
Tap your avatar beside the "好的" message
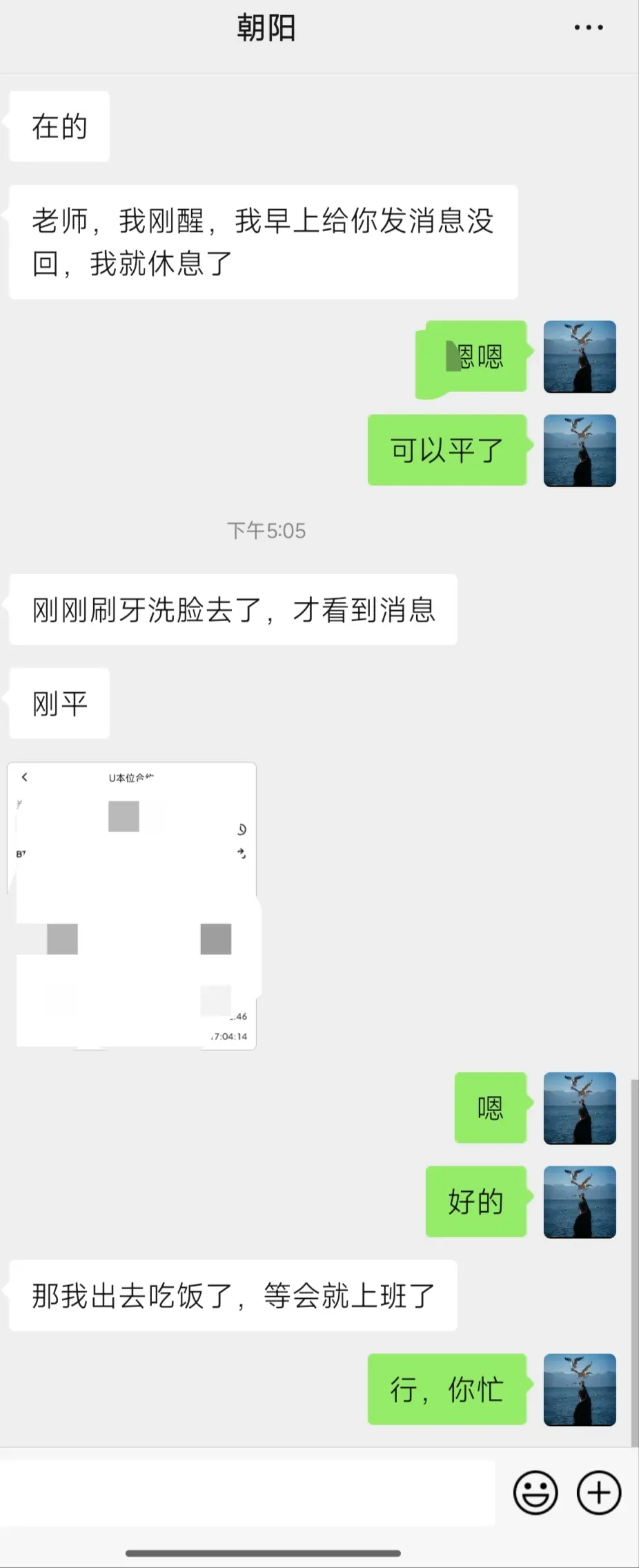pos(579,1202)
